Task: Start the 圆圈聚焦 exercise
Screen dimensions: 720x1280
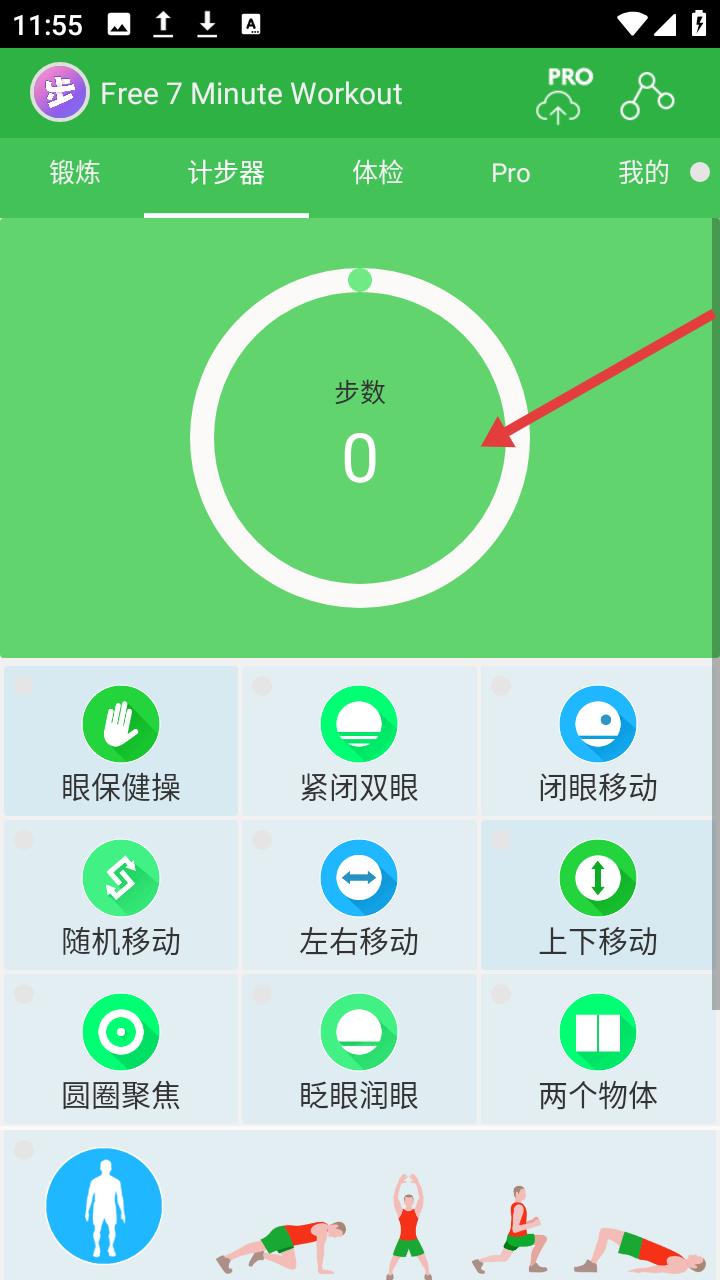Action: coord(121,1049)
